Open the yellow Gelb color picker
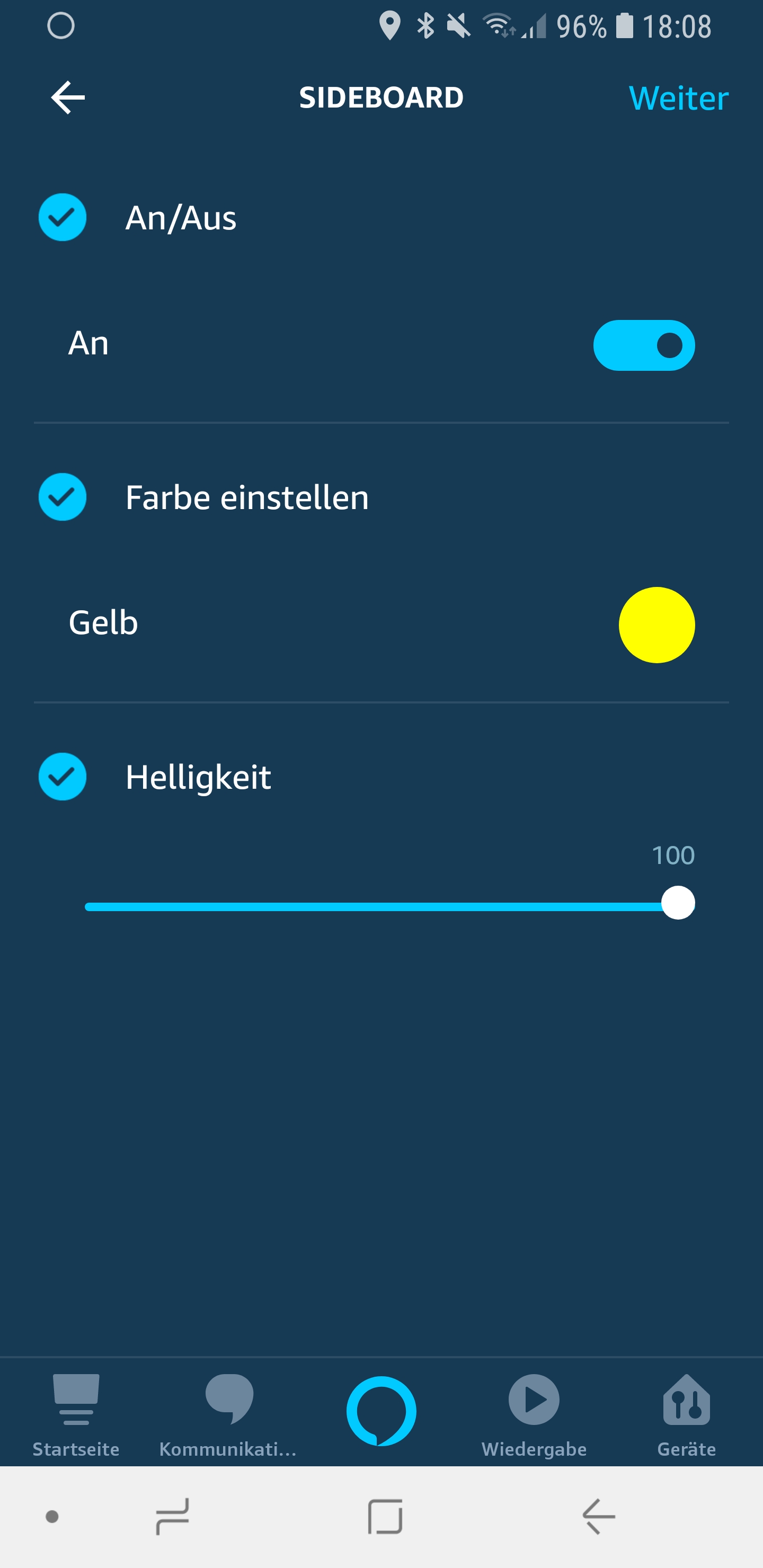Image resolution: width=763 pixels, height=1568 pixels. coord(656,625)
